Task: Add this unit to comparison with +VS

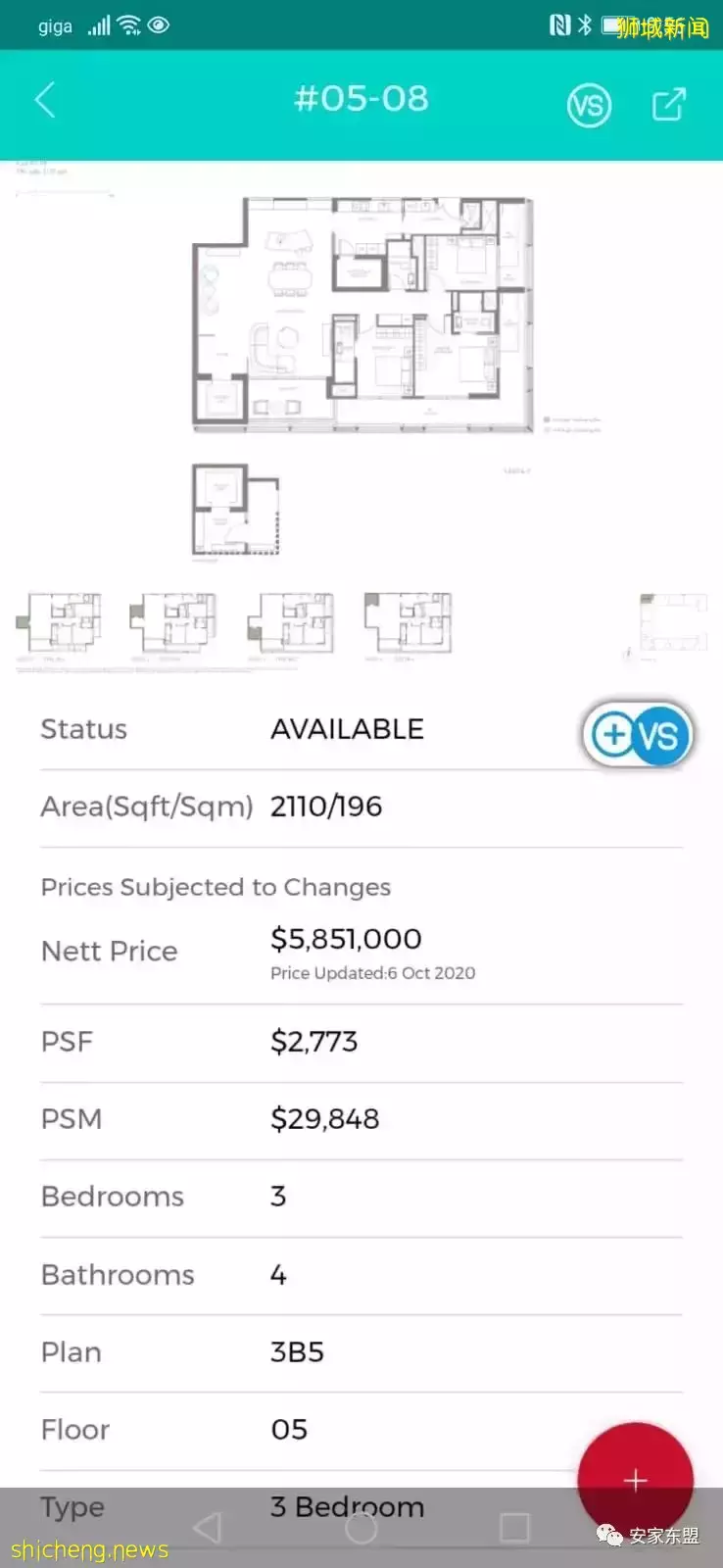Action: pos(638,734)
